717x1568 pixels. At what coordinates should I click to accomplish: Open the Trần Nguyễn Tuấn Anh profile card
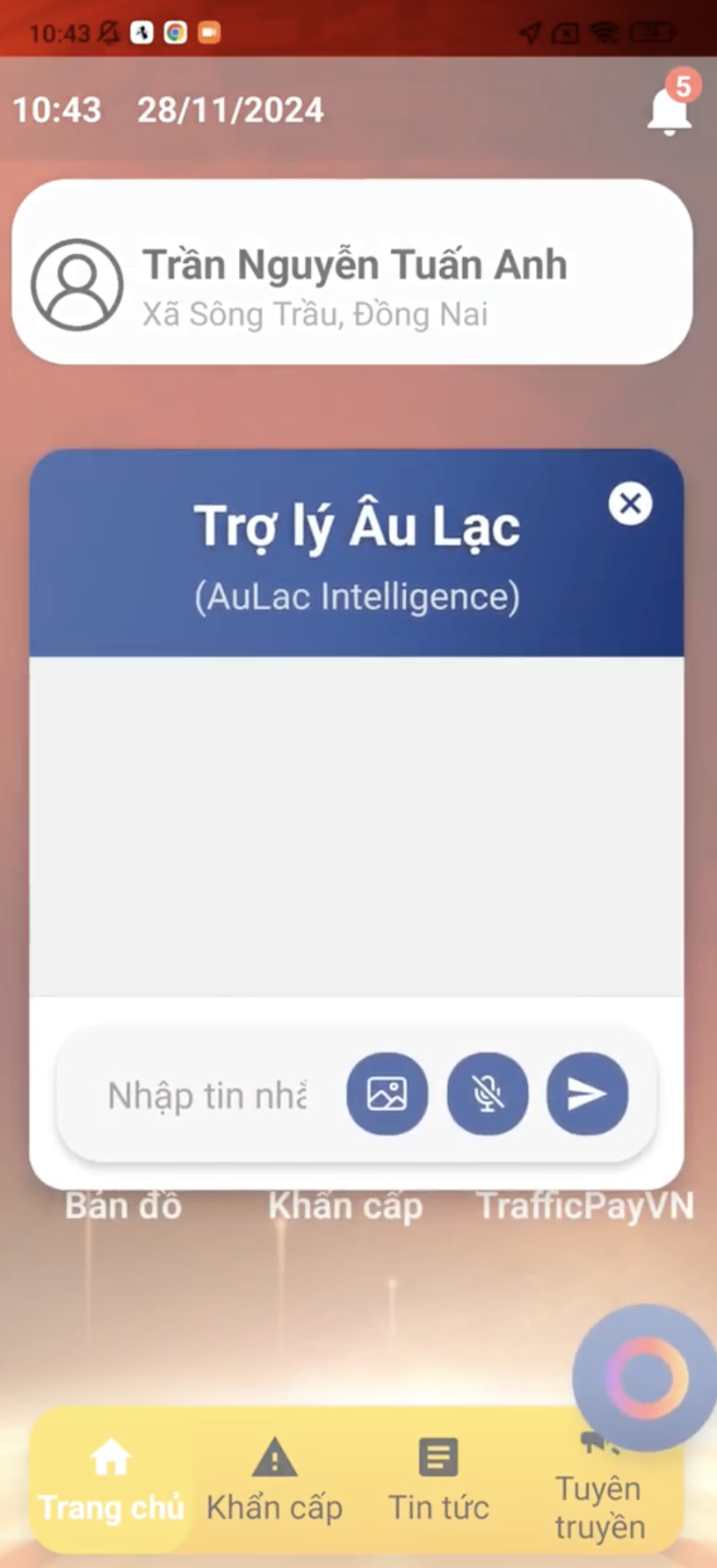(356, 273)
